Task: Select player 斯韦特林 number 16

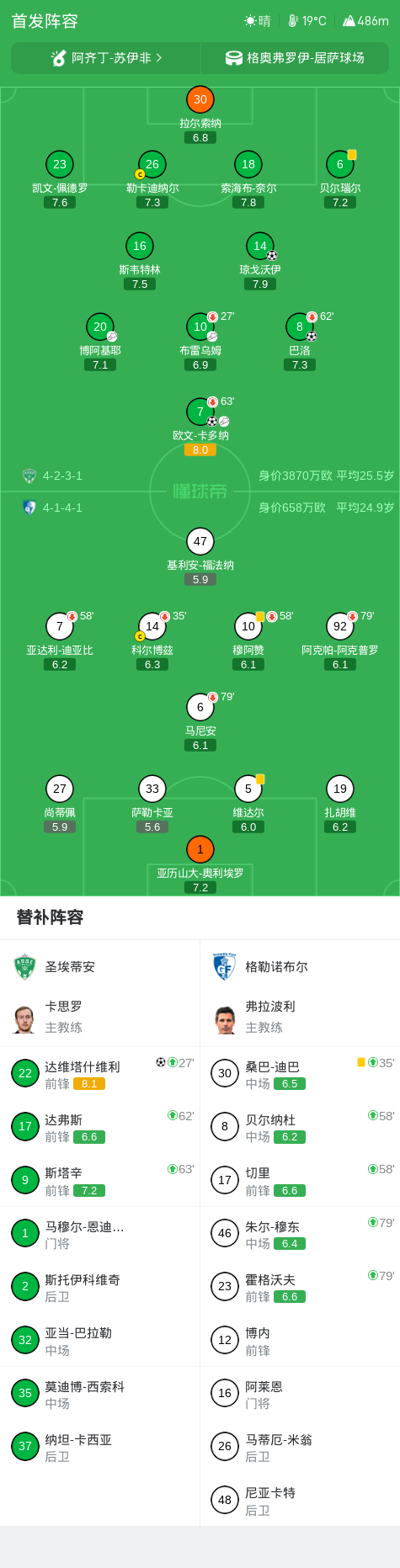Action: coord(140,261)
